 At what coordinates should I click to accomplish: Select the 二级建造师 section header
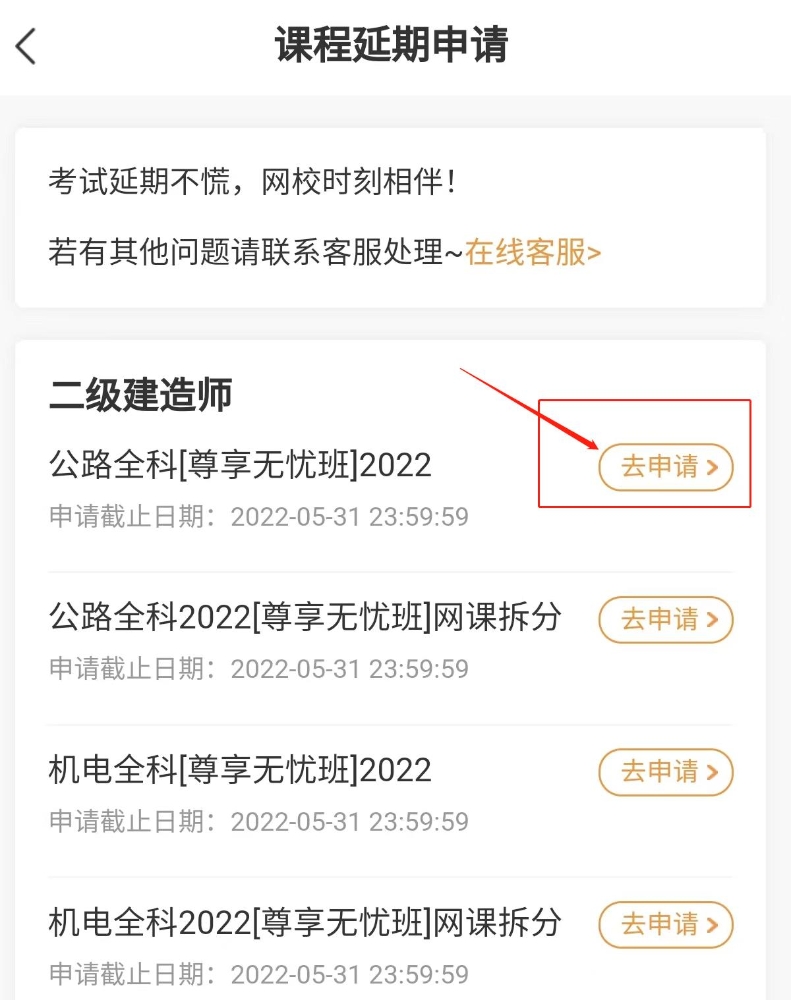pyautogui.click(x=140, y=394)
